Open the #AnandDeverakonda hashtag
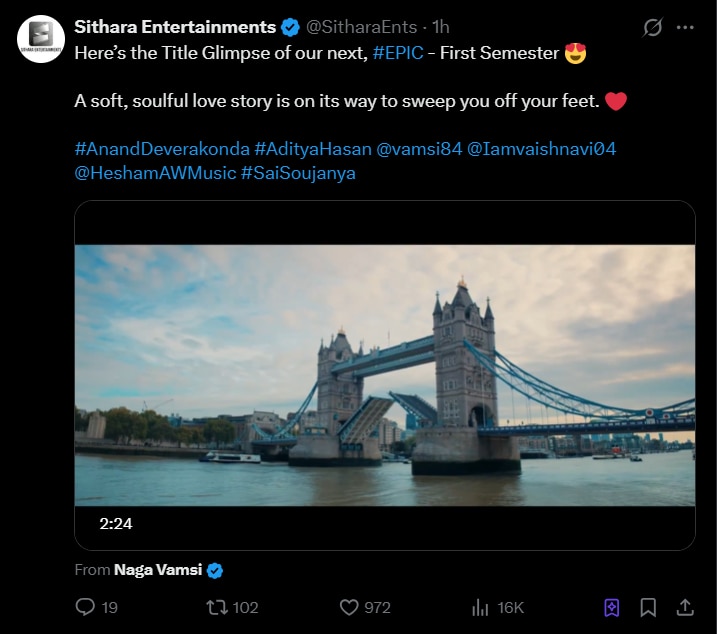 coord(161,149)
